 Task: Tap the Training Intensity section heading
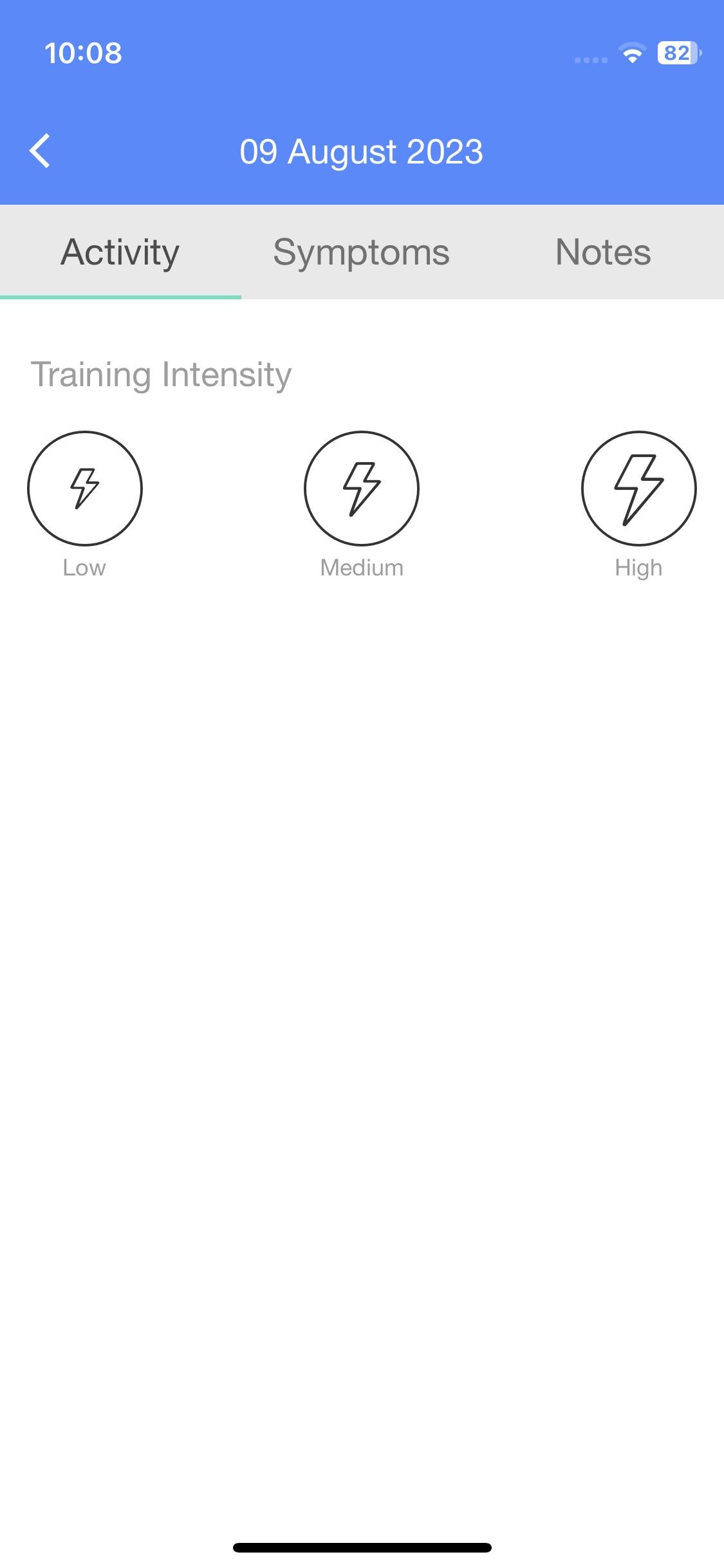(162, 373)
